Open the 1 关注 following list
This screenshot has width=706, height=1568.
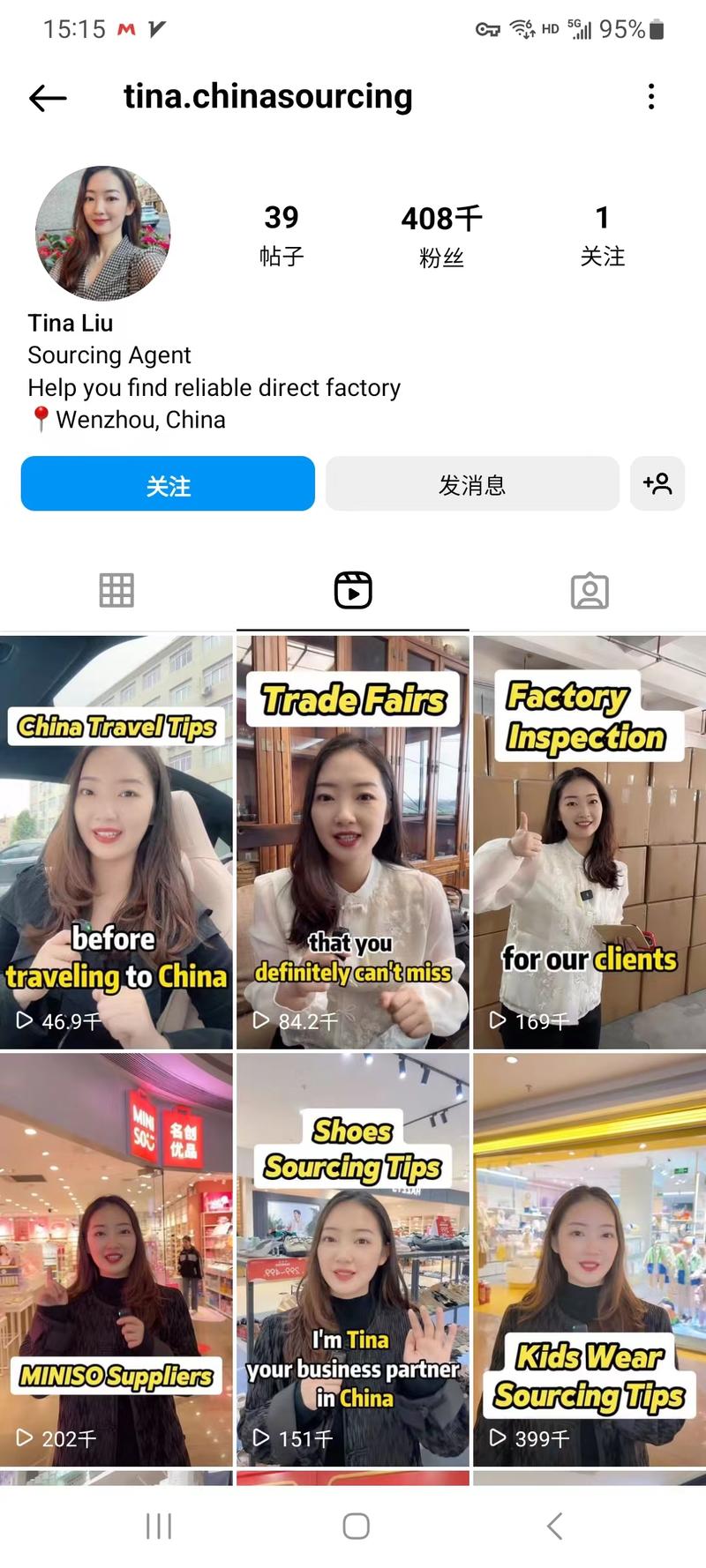603,234
